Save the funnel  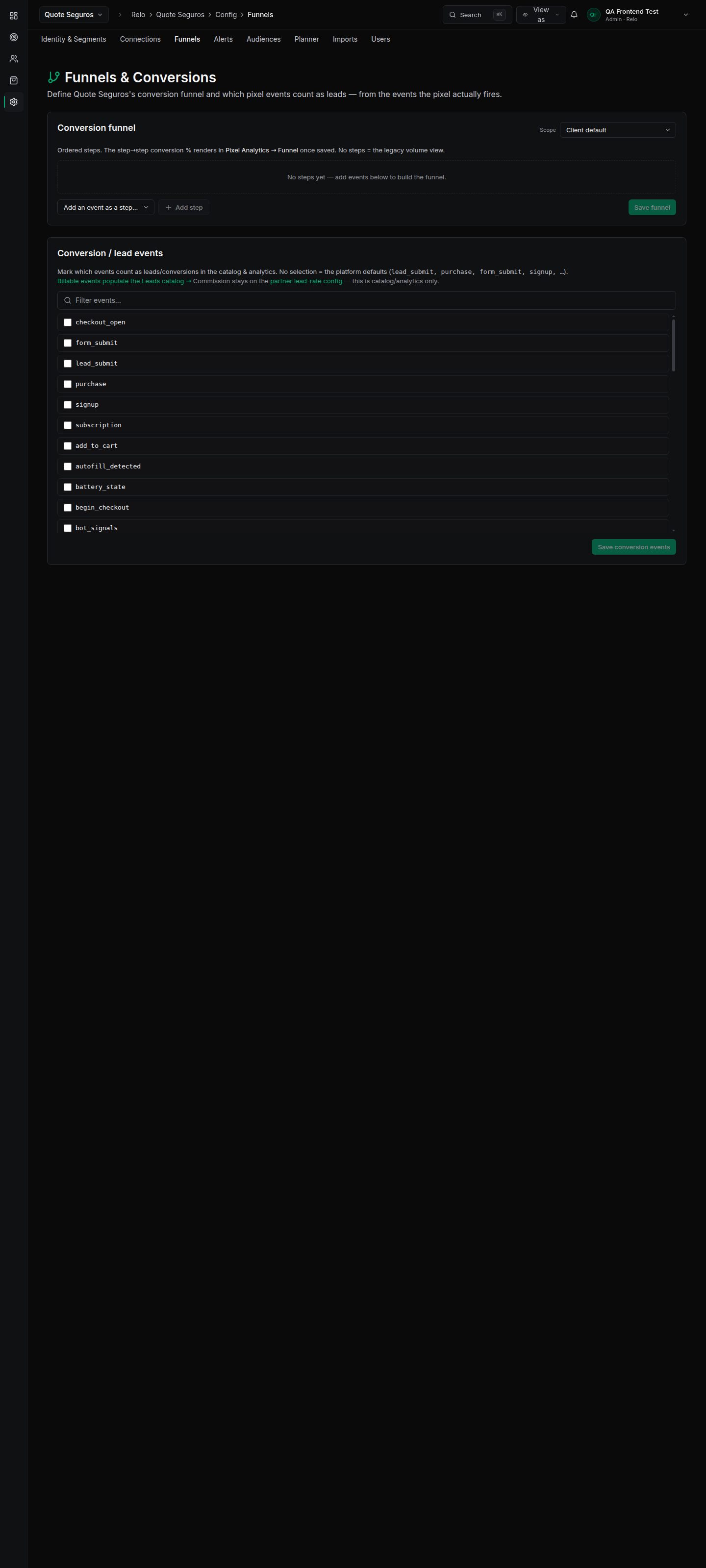tap(652, 208)
